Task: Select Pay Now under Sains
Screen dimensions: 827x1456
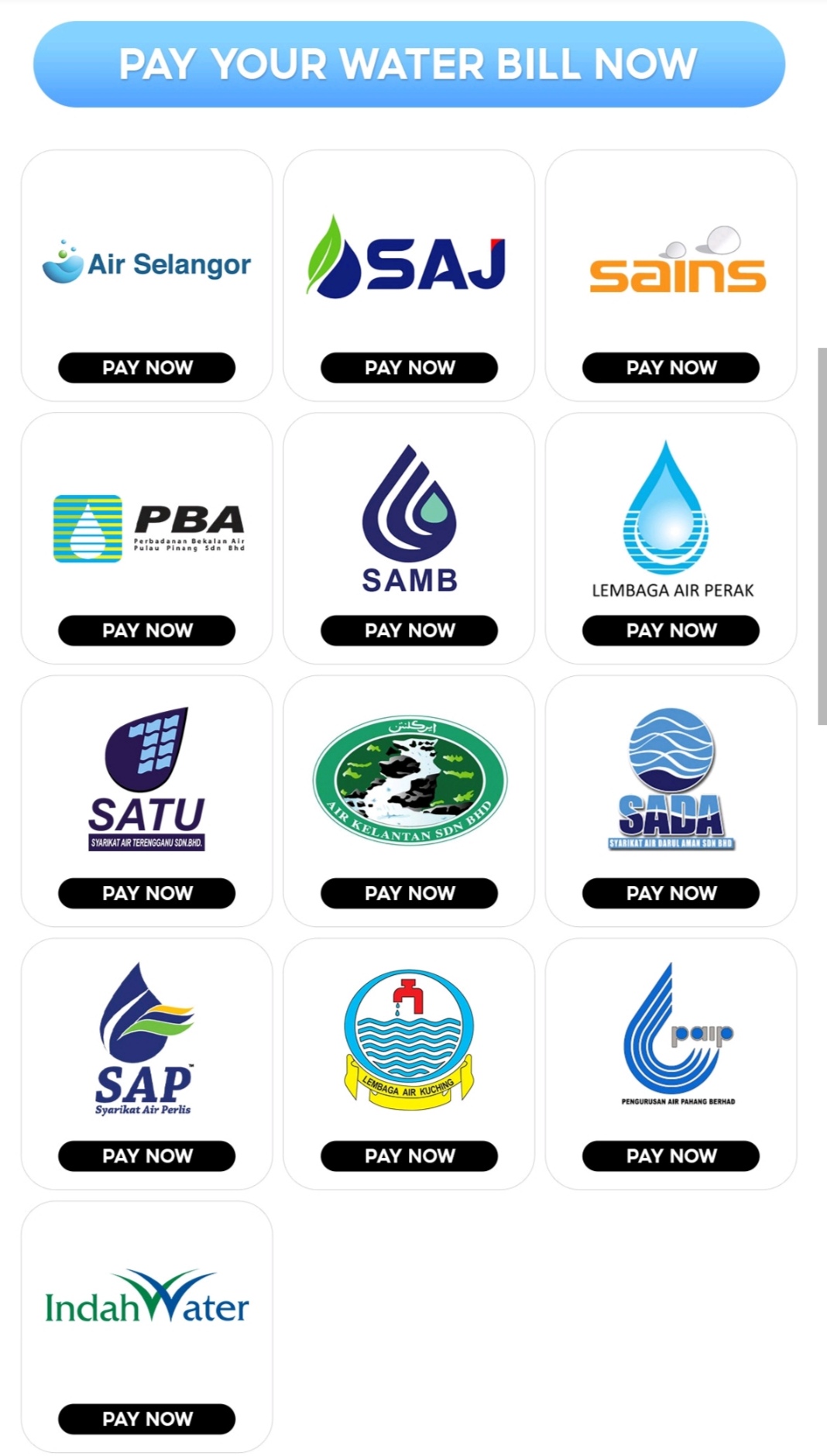Action: coord(671,368)
